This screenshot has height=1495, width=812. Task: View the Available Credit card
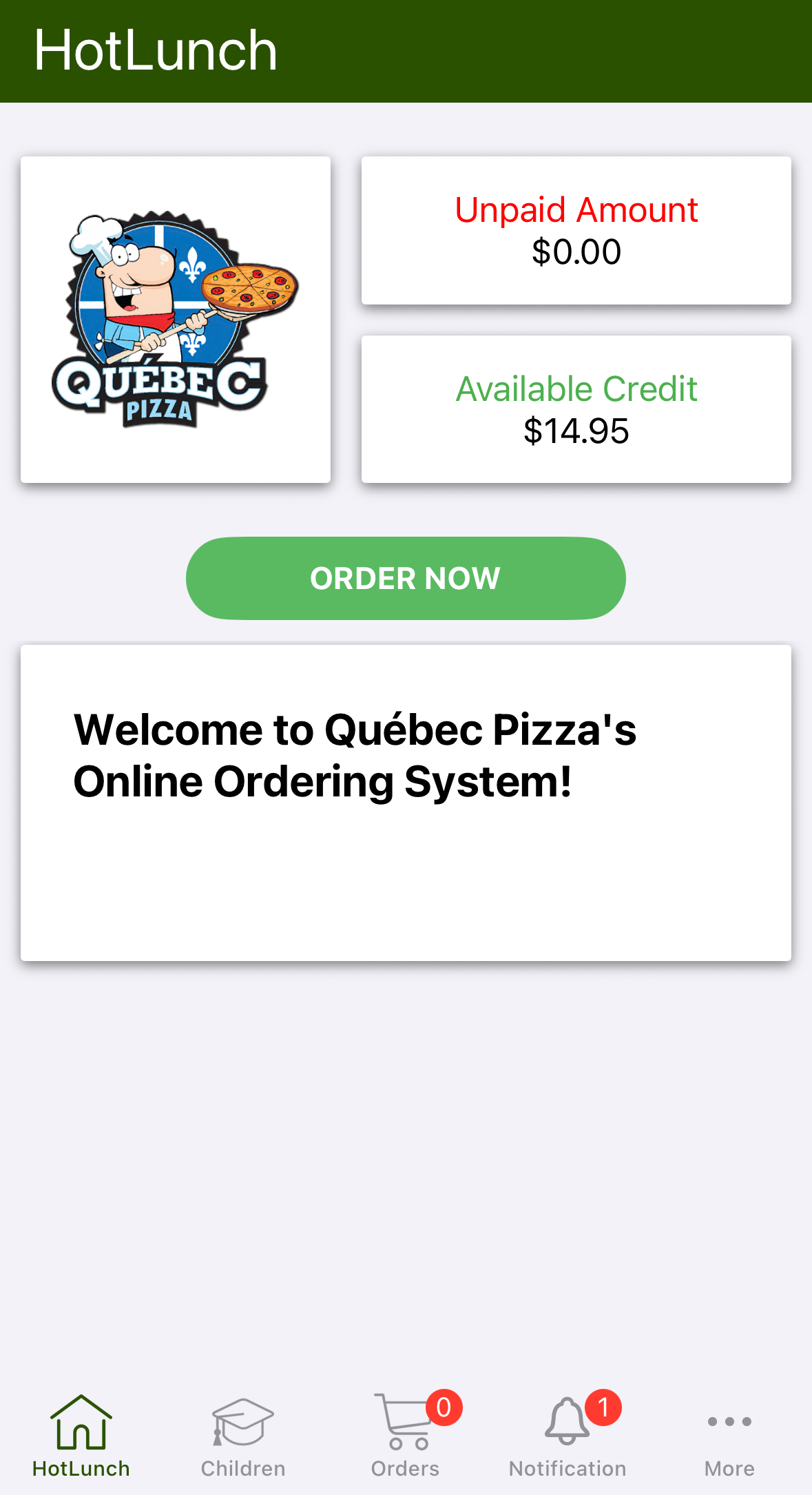tap(576, 409)
